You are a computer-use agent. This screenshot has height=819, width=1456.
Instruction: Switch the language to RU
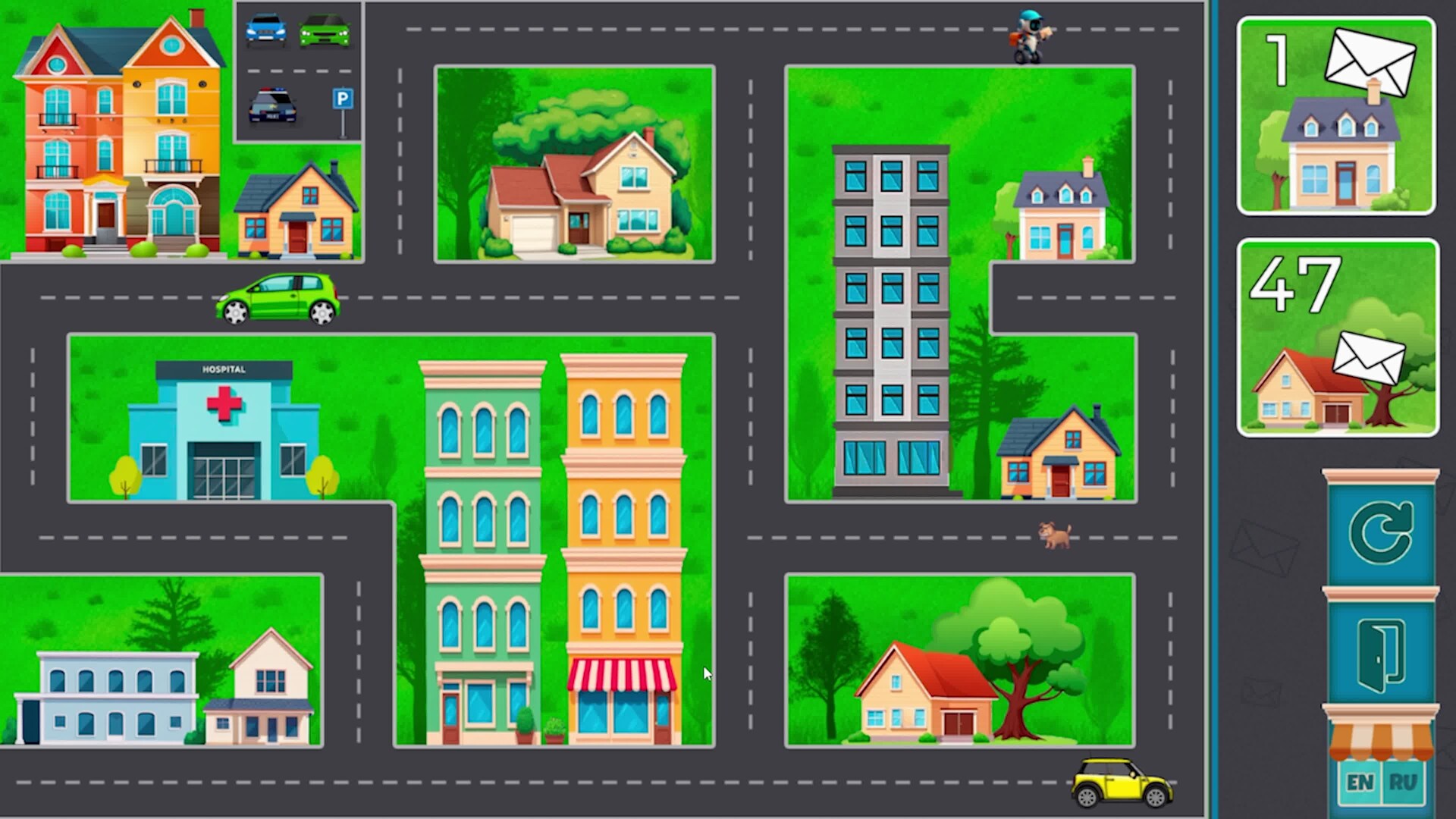1402,783
